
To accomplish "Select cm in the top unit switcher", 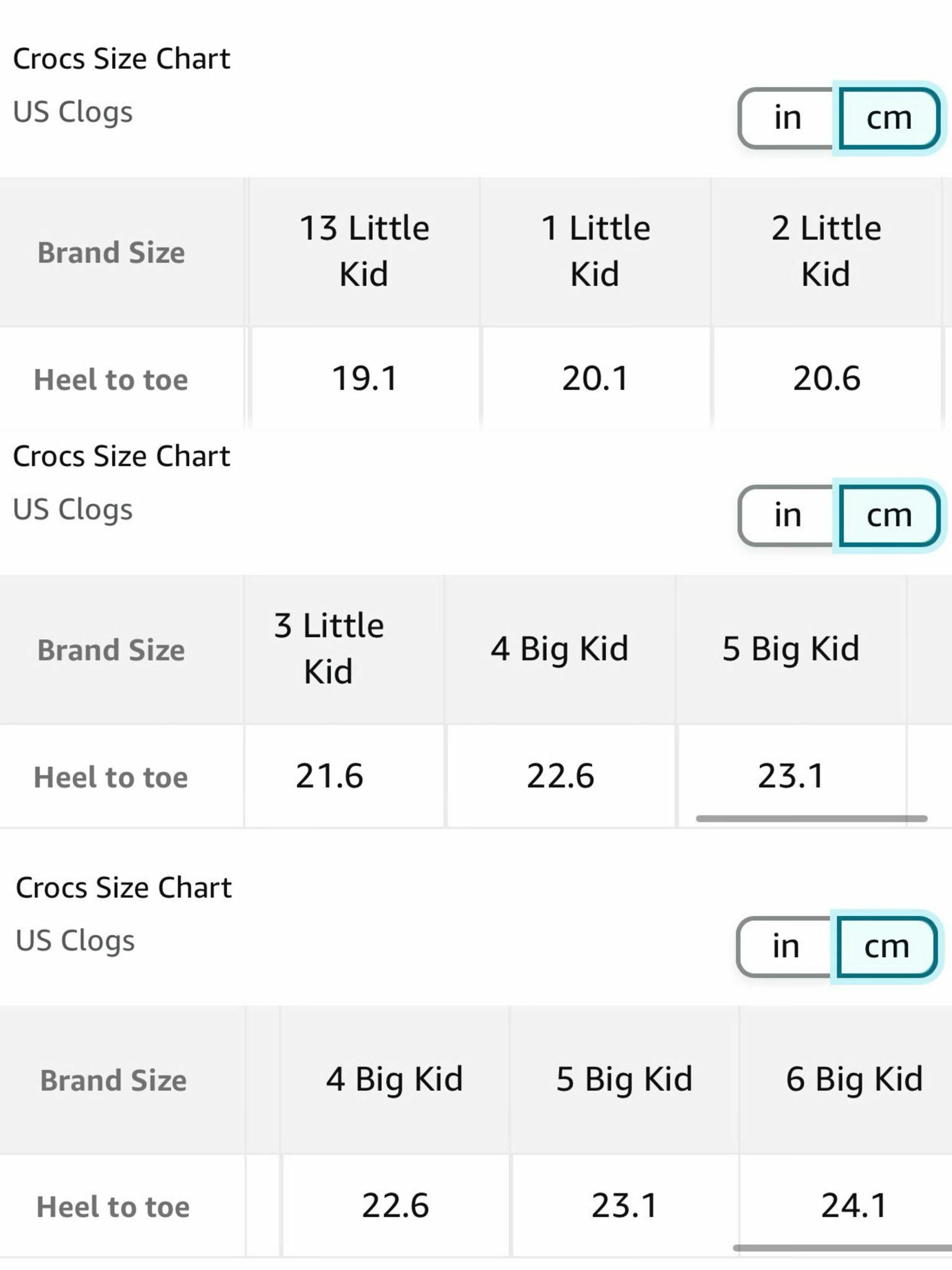I will coord(888,117).
